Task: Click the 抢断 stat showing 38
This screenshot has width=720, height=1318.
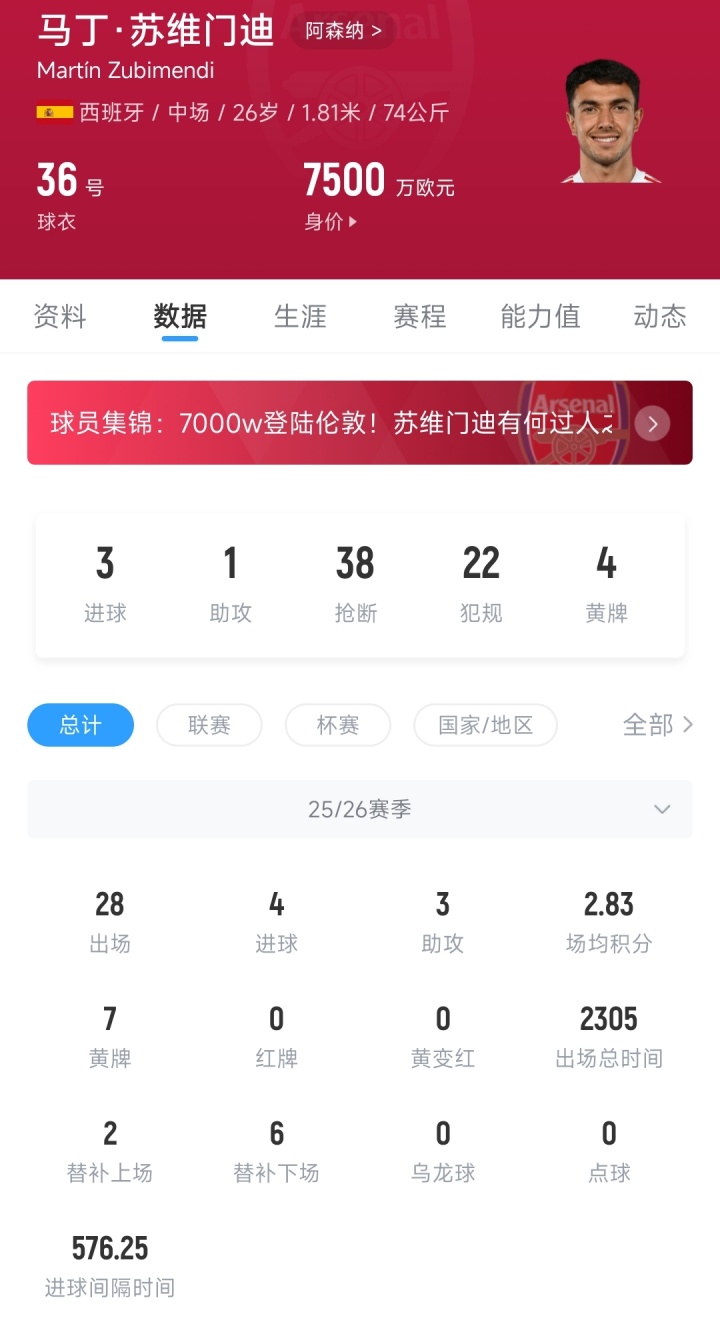Action: click(357, 580)
